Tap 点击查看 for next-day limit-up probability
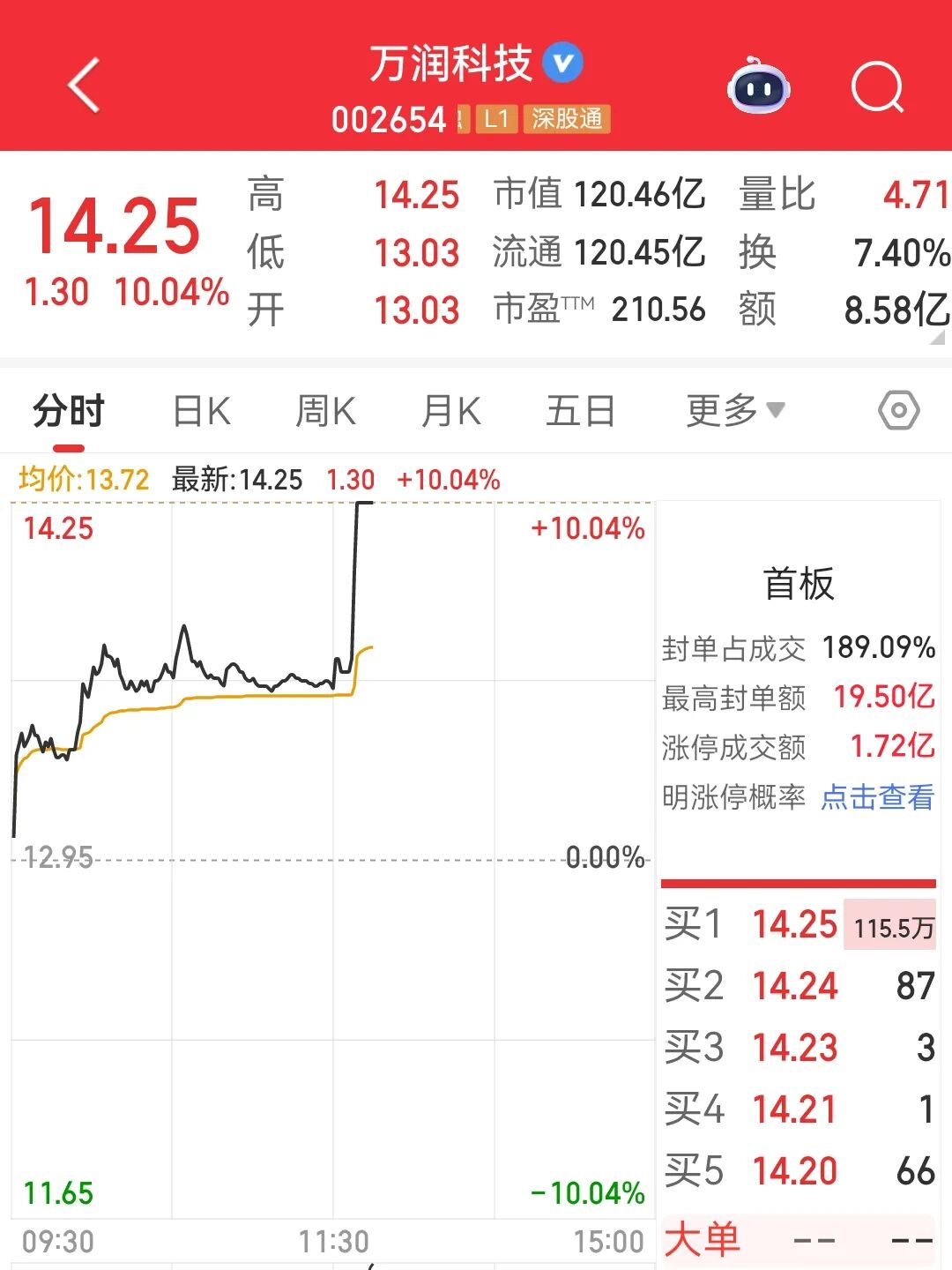952x1270 pixels. tap(877, 797)
